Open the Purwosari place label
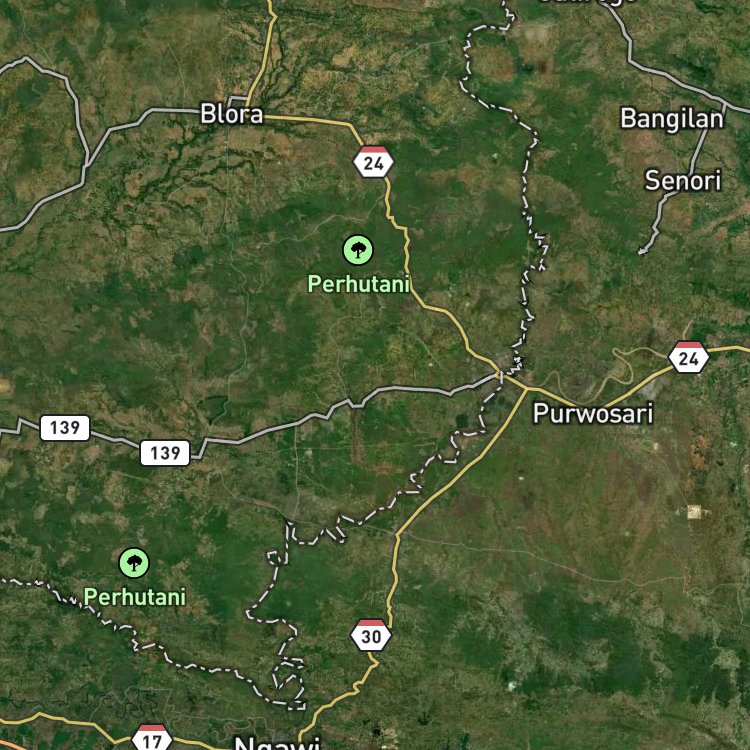The image size is (750, 750). click(x=593, y=413)
